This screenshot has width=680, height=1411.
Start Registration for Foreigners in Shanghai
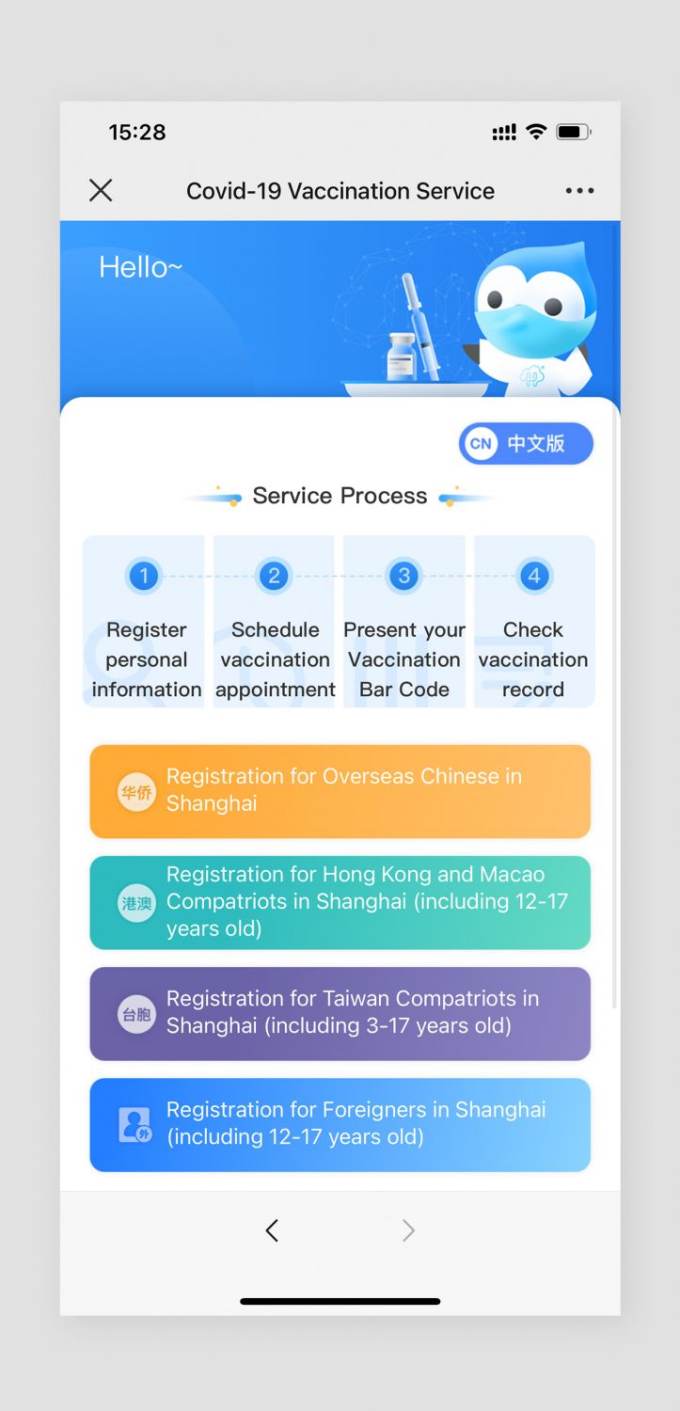[x=340, y=1124]
